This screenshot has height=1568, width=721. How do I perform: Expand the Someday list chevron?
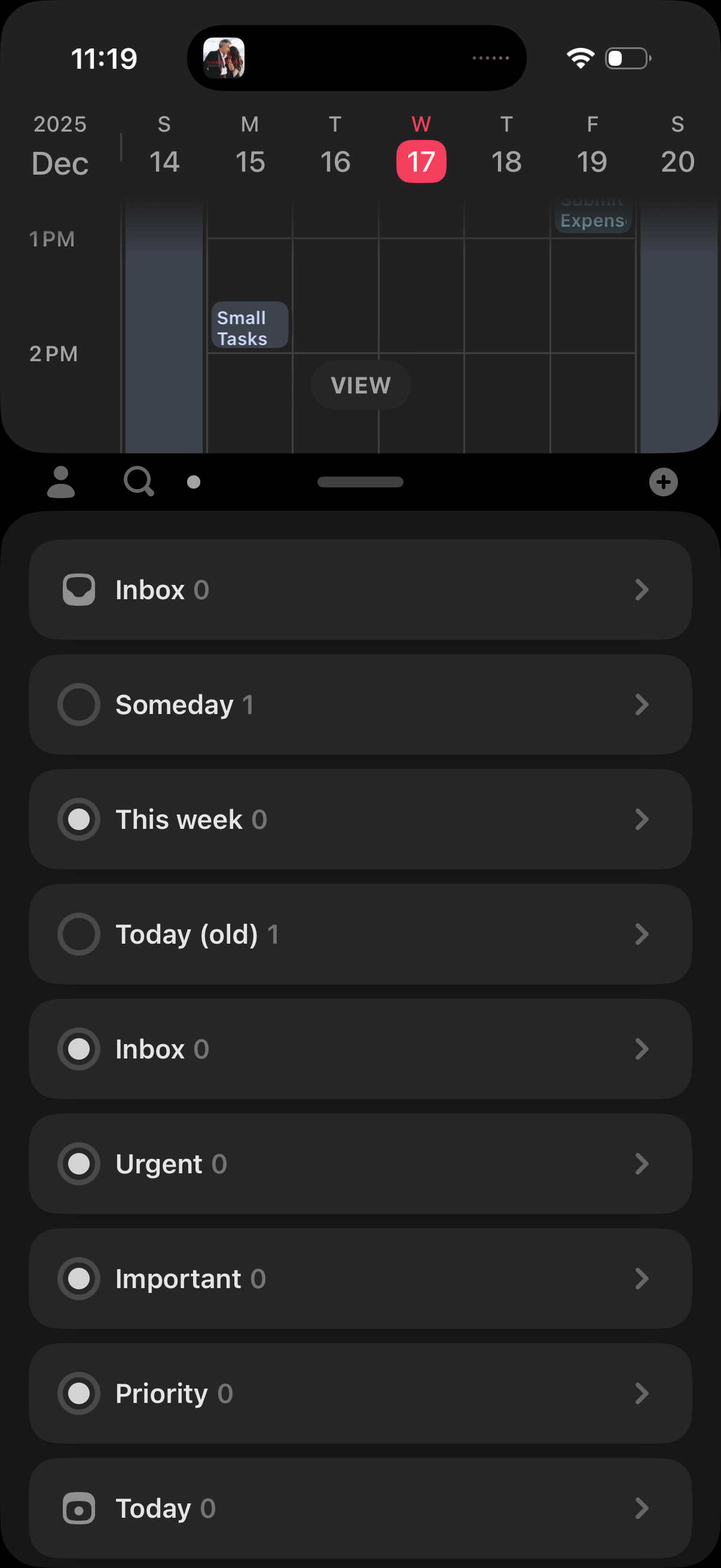643,704
